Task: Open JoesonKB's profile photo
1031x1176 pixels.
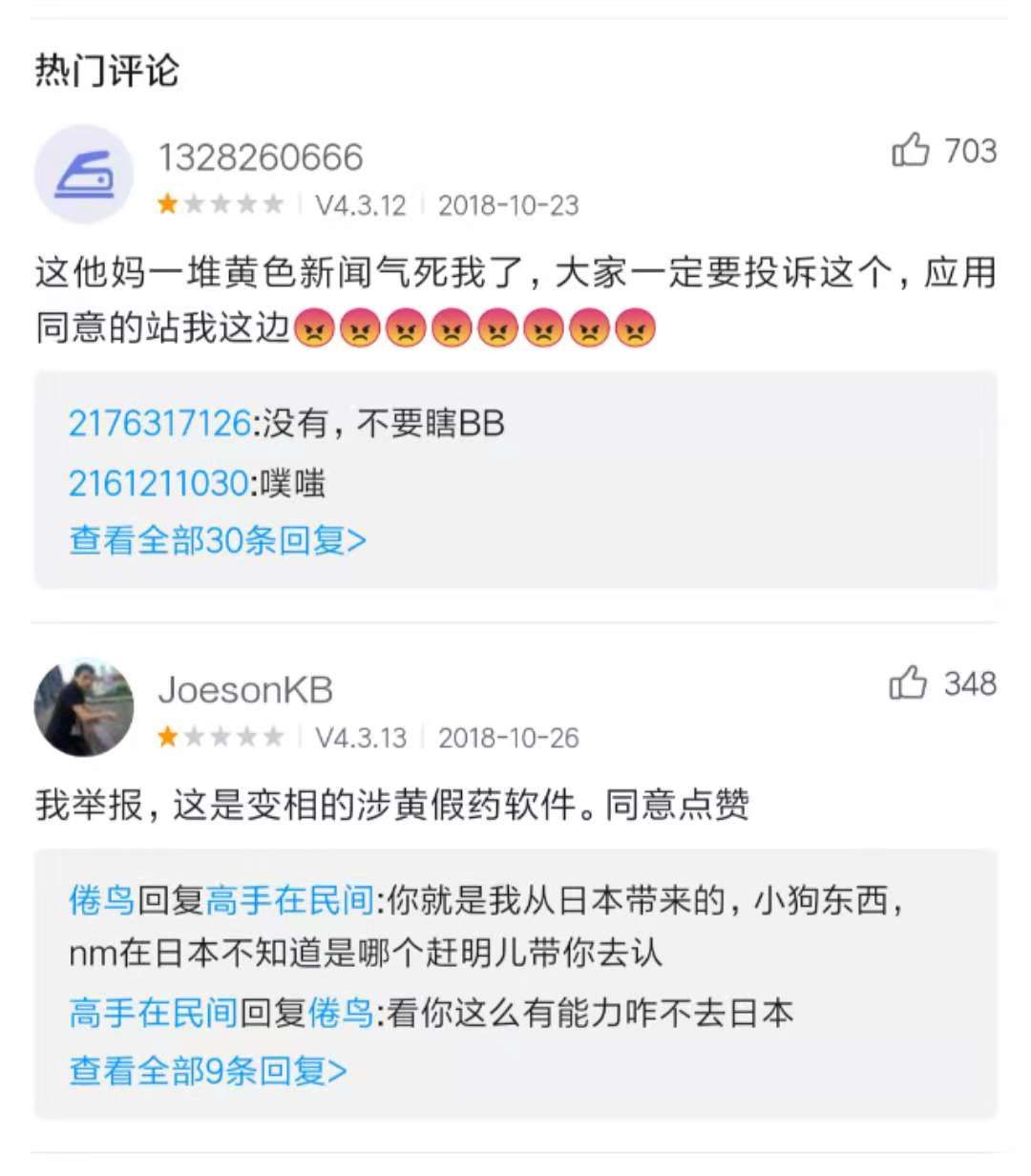Action: [x=84, y=707]
